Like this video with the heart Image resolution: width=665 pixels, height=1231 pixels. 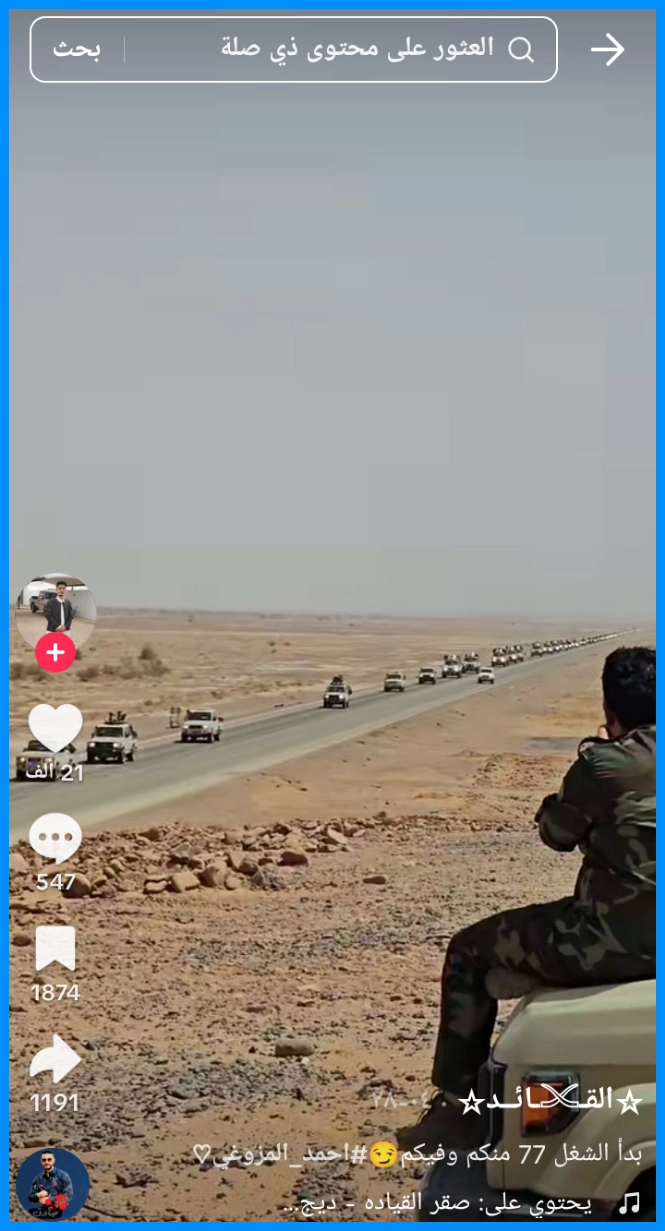click(x=55, y=728)
